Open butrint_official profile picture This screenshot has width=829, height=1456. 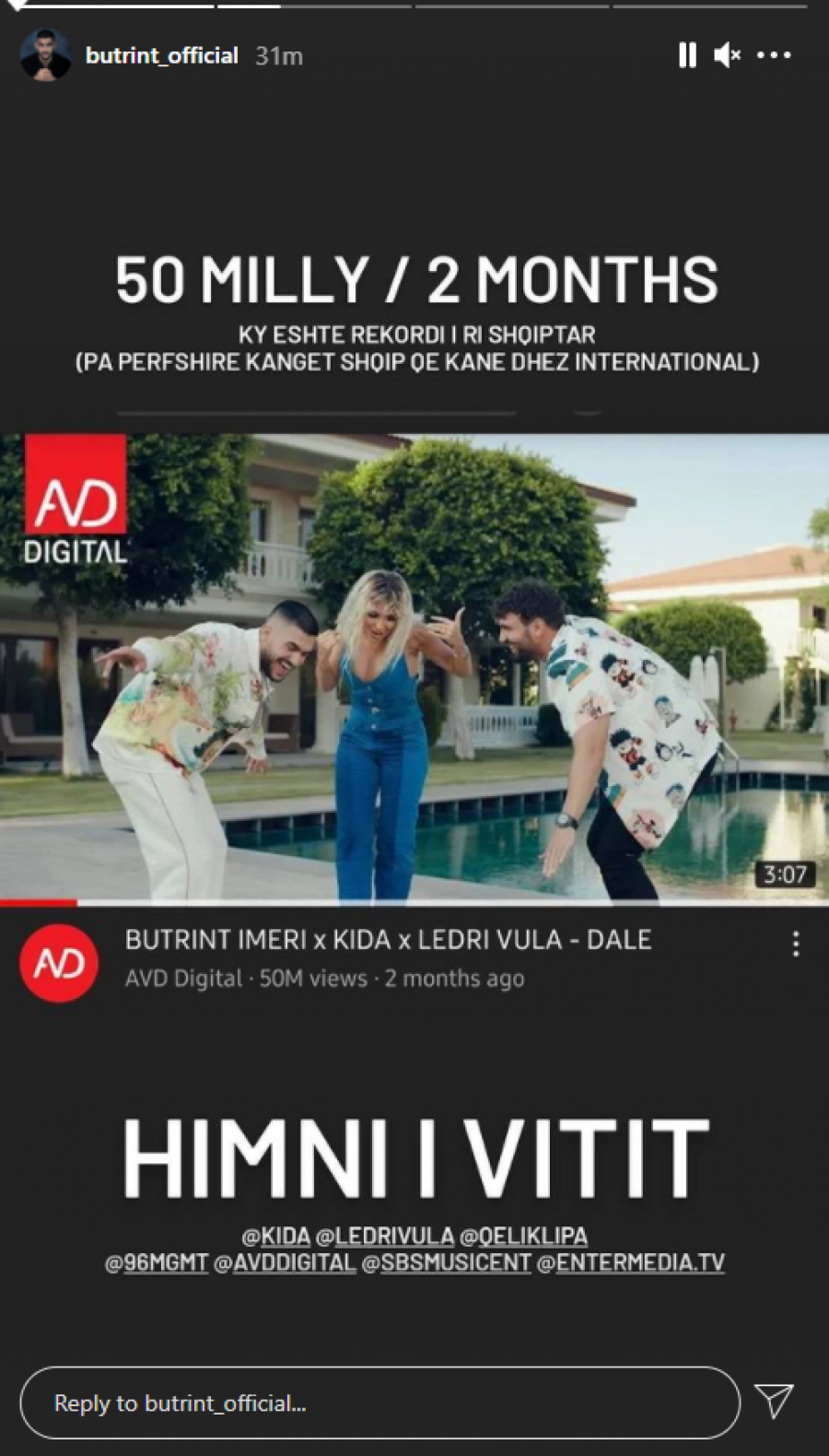(x=46, y=55)
